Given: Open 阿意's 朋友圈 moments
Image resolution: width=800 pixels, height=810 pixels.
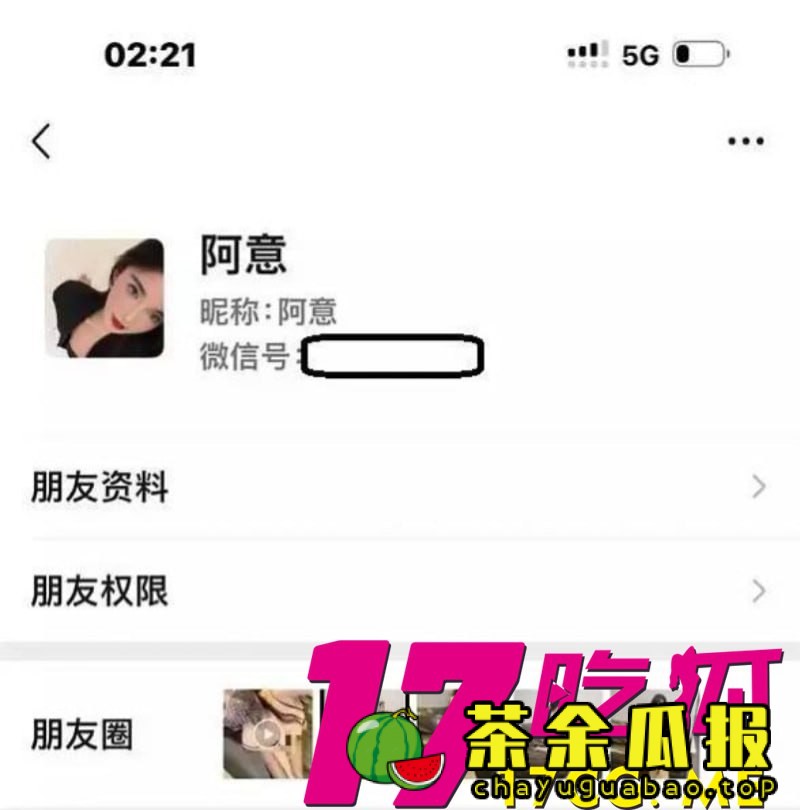Looking at the screenshot, I should pyautogui.click(x=82, y=735).
